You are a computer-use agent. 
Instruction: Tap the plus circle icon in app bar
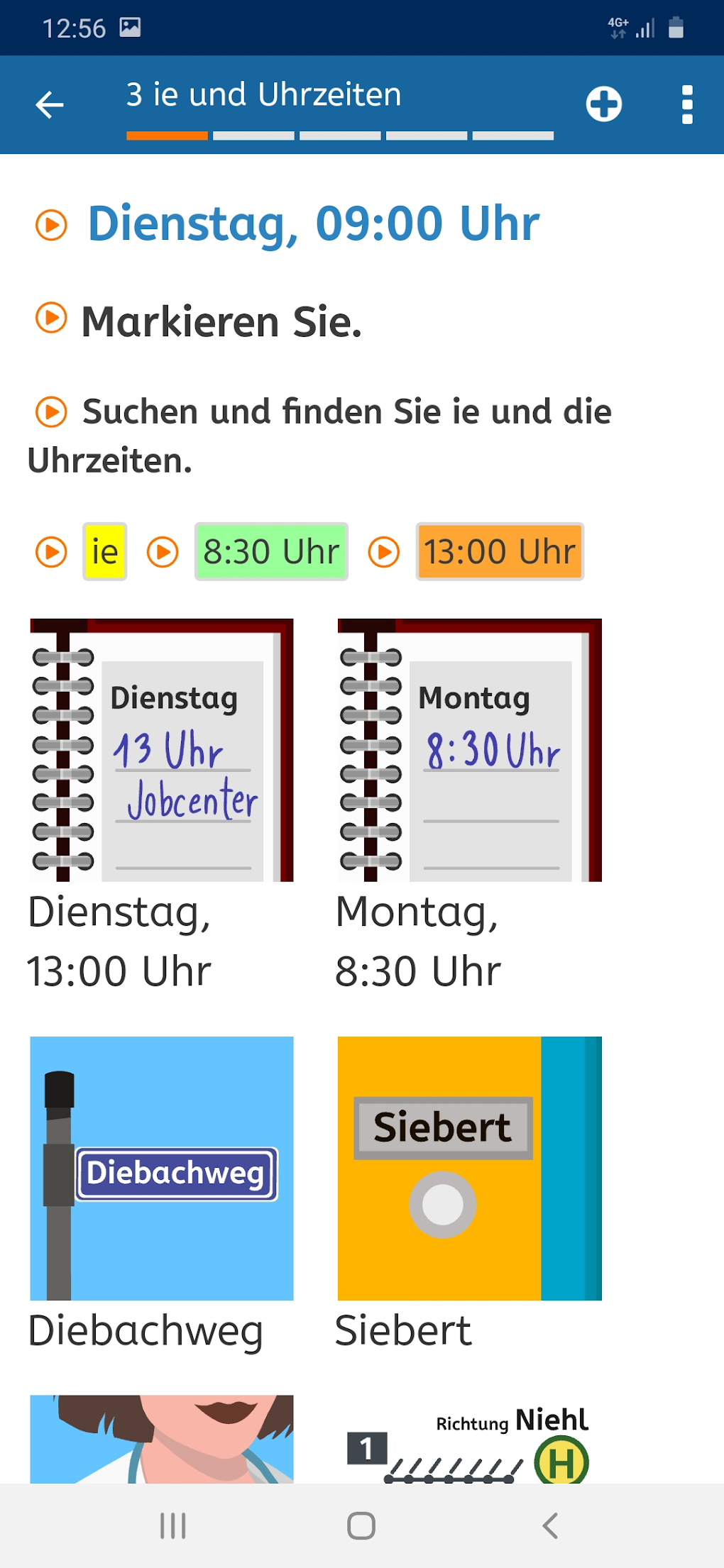click(x=603, y=105)
